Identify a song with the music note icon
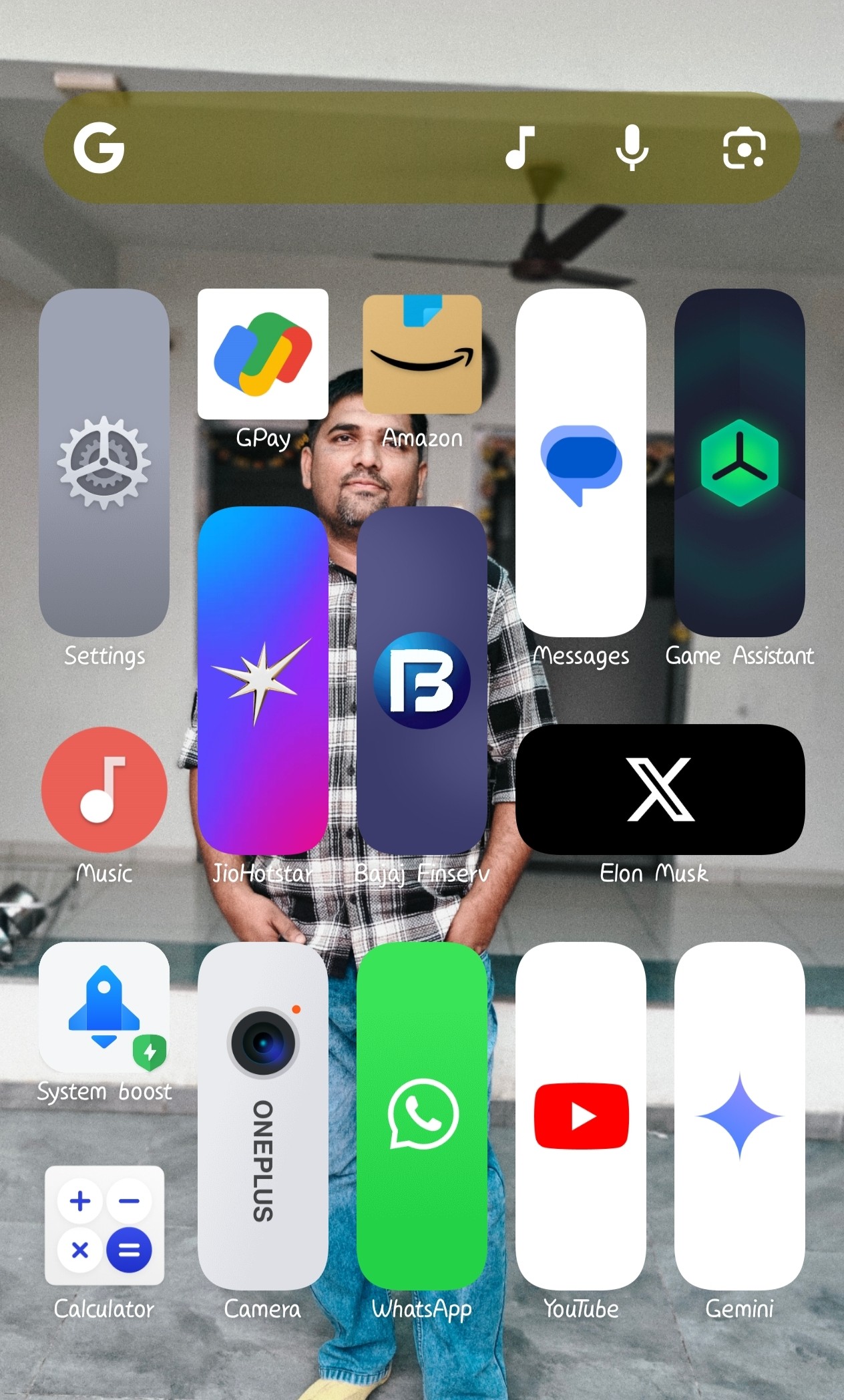 (x=519, y=148)
